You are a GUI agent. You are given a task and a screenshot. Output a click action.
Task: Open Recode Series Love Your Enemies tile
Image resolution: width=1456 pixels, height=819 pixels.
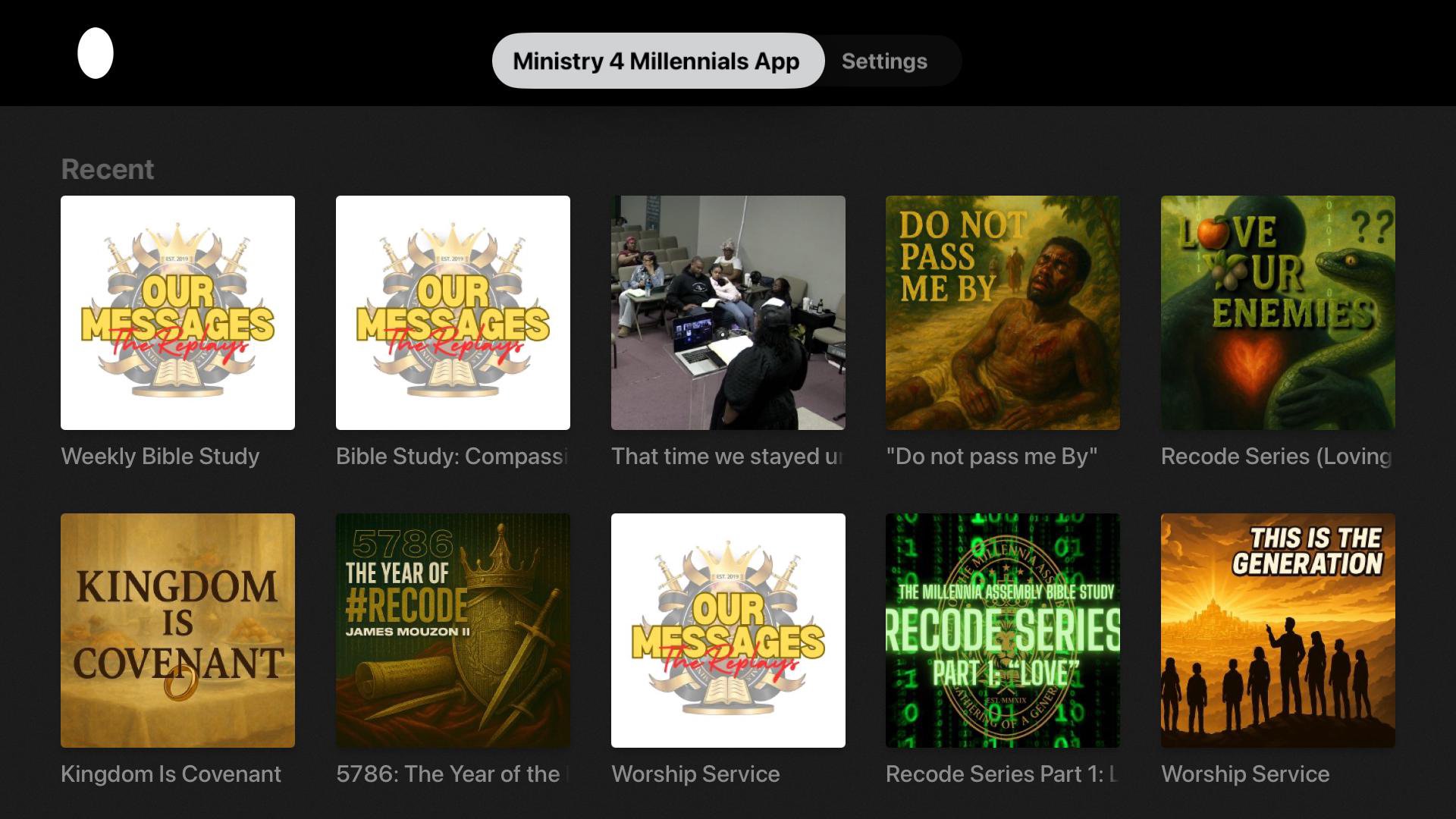[1278, 313]
